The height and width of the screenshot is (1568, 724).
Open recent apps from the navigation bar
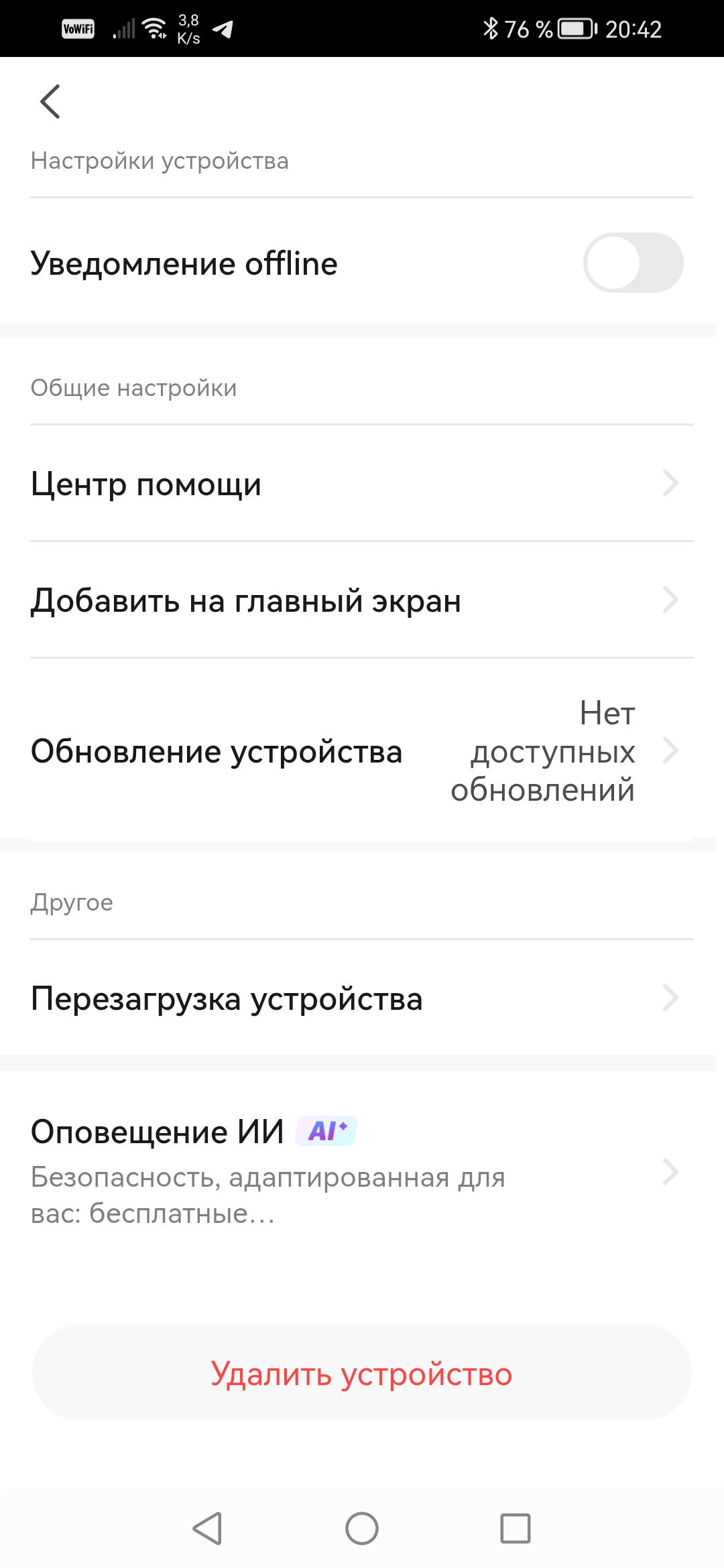coord(515,1528)
